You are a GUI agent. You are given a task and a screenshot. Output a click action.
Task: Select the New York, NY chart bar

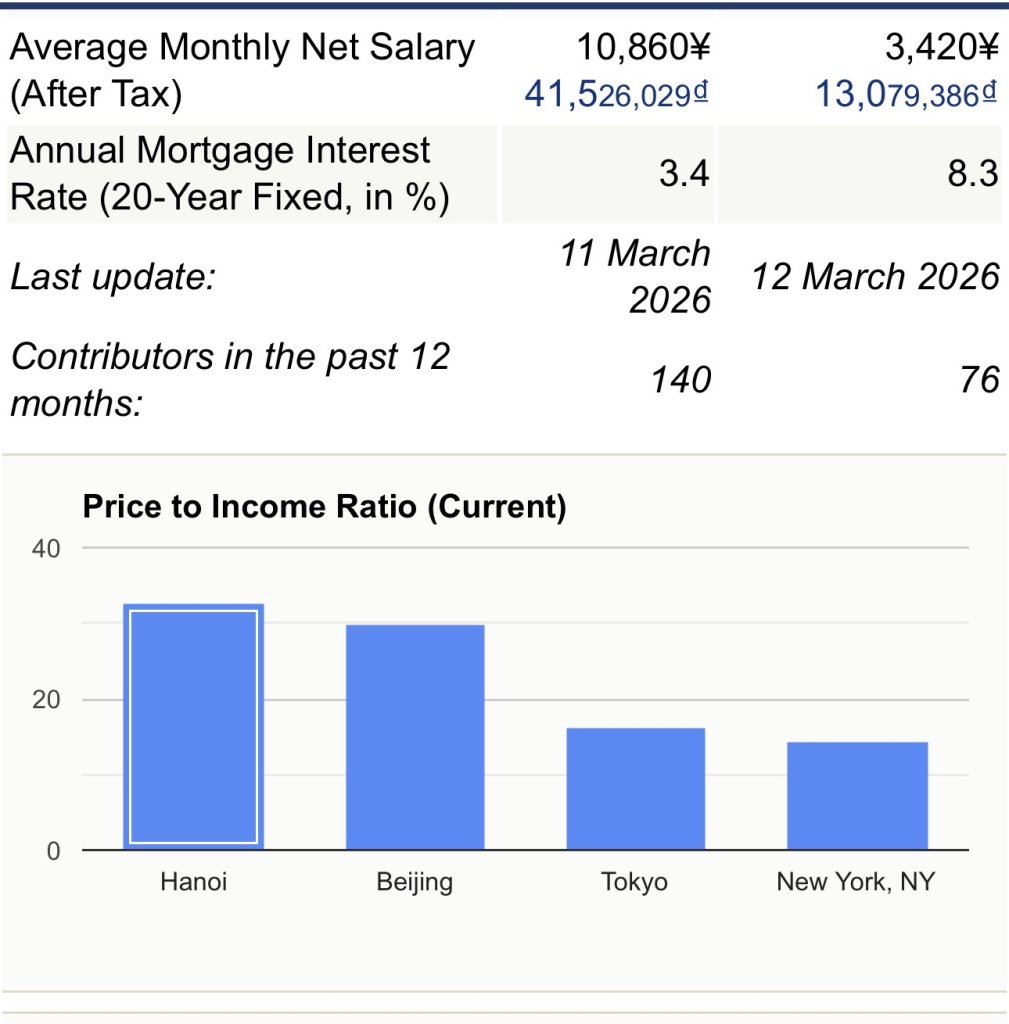[x=857, y=796]
